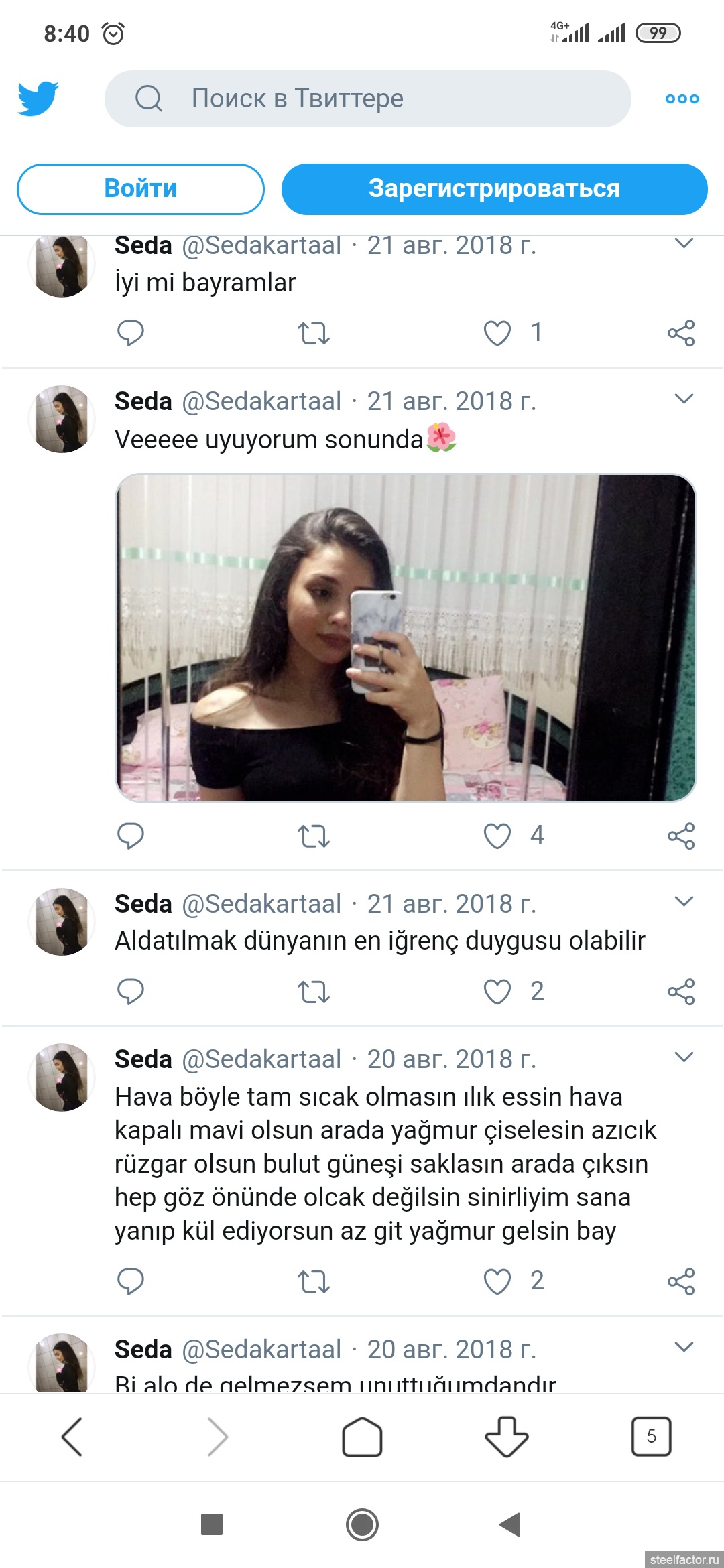Open the browser home page button
The width and height of the screenshot is (724, 1568).
[362, 1437]
